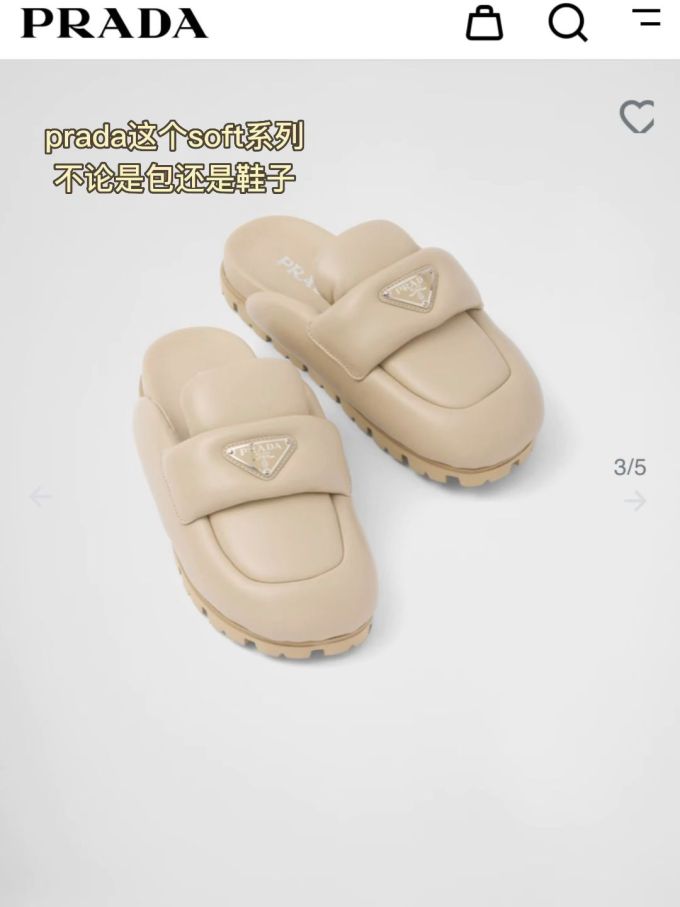Add the slippers to the wishlist
Viewport: 680px width, 907px height.
[x=637, y=117]
